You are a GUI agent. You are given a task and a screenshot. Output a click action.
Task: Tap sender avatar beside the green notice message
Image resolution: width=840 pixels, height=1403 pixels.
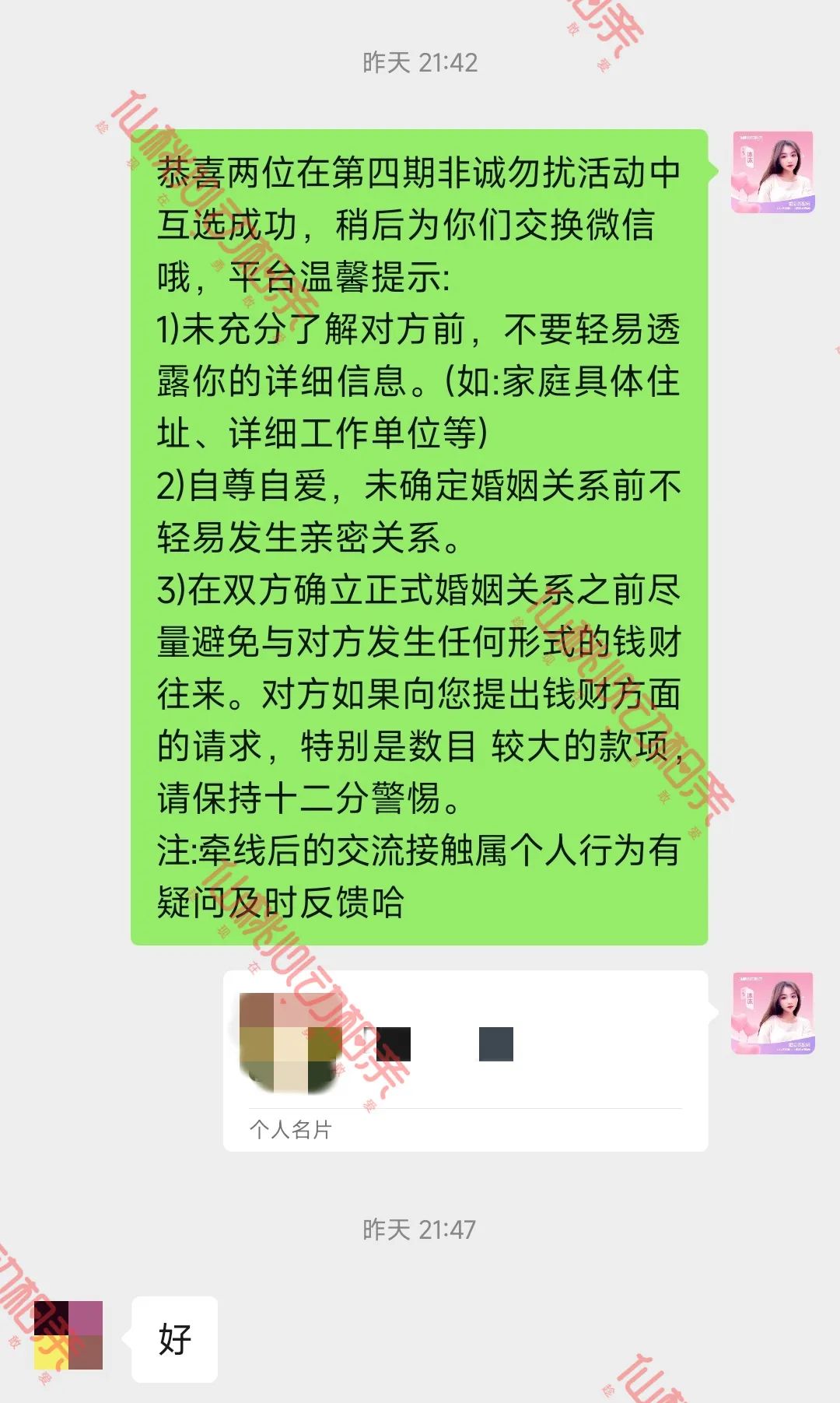pyautogui.click(x=772, y=172)
